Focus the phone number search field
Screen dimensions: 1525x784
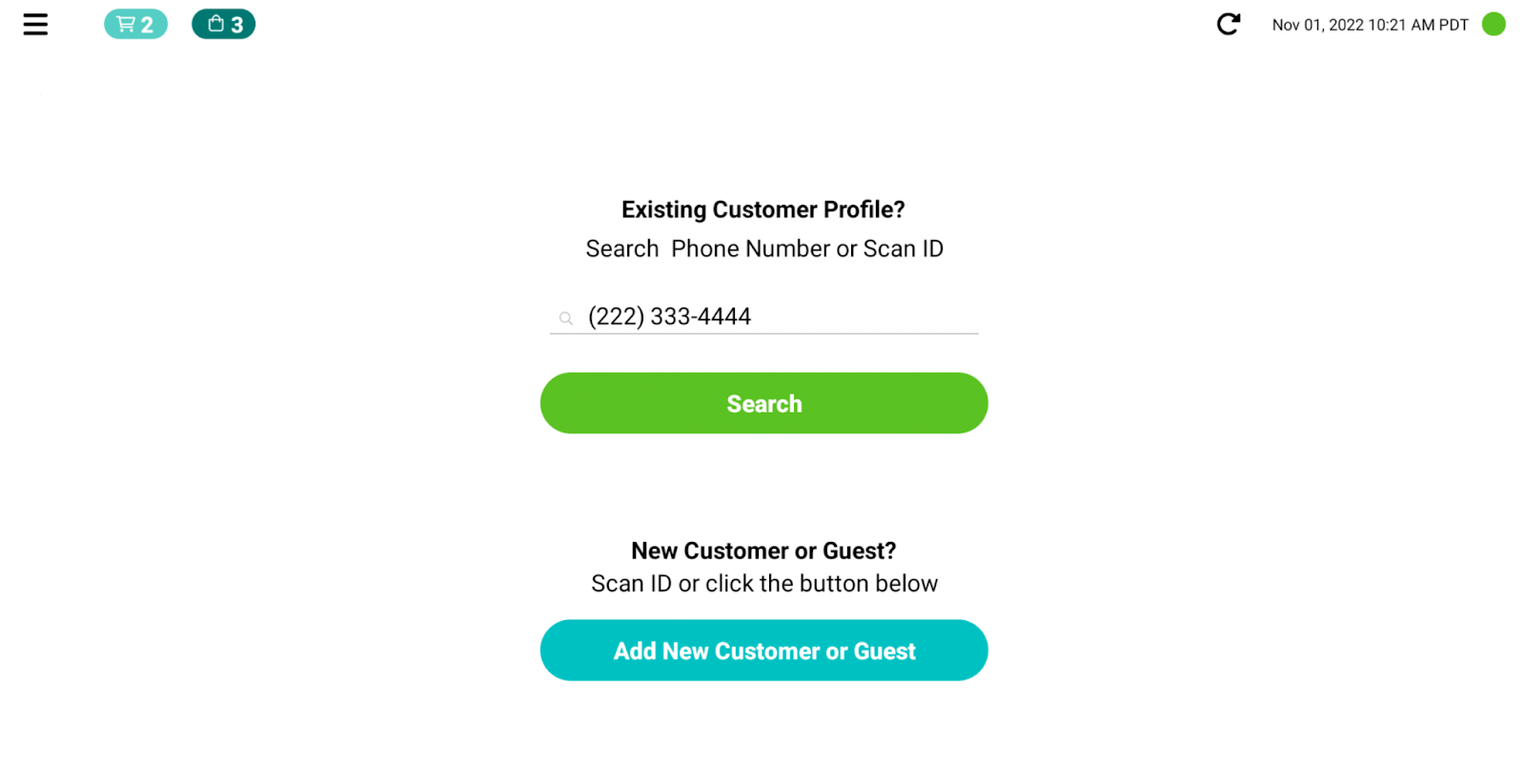point(772,316)
